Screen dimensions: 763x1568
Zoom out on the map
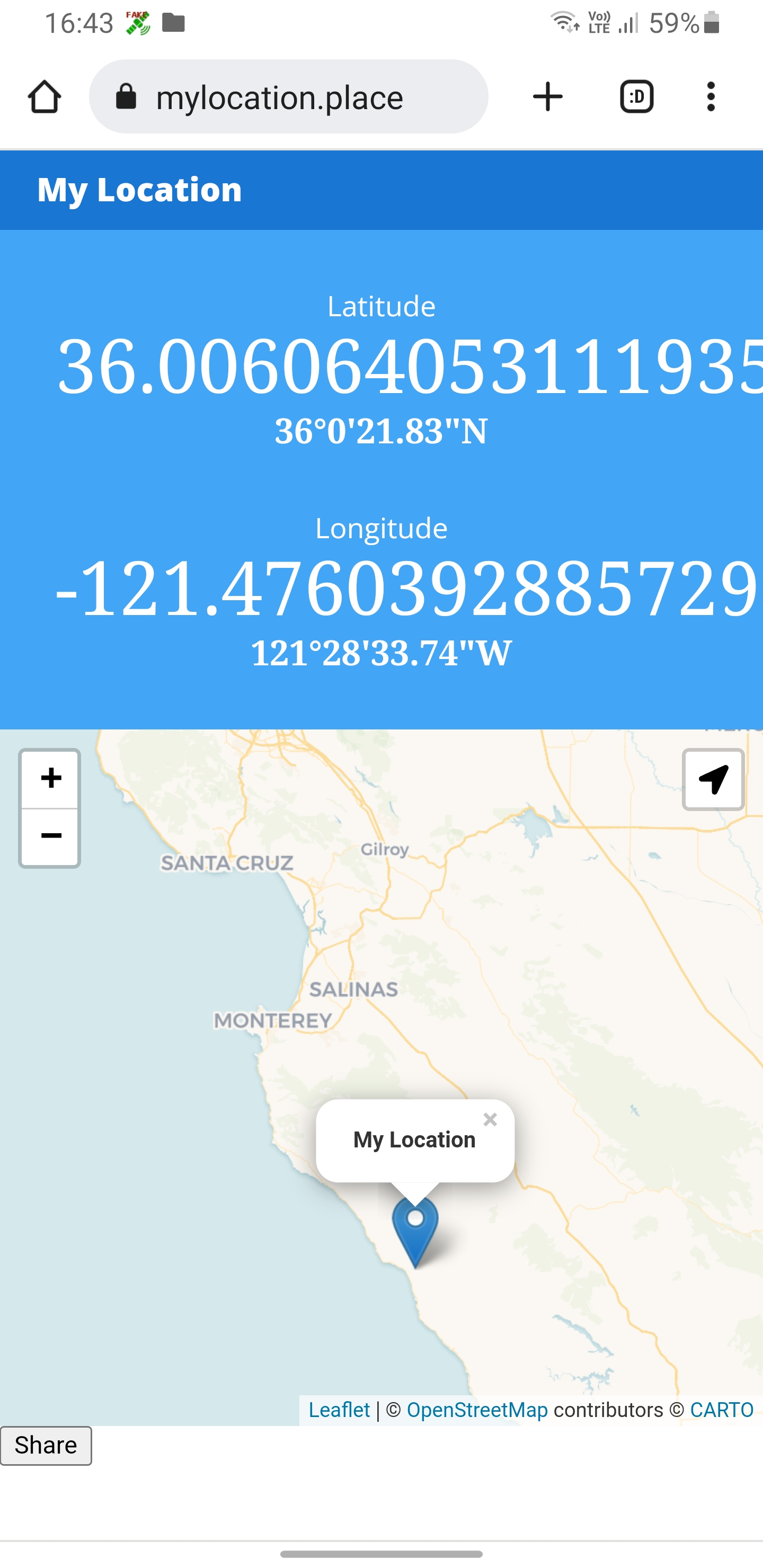(x=50, y=836)
